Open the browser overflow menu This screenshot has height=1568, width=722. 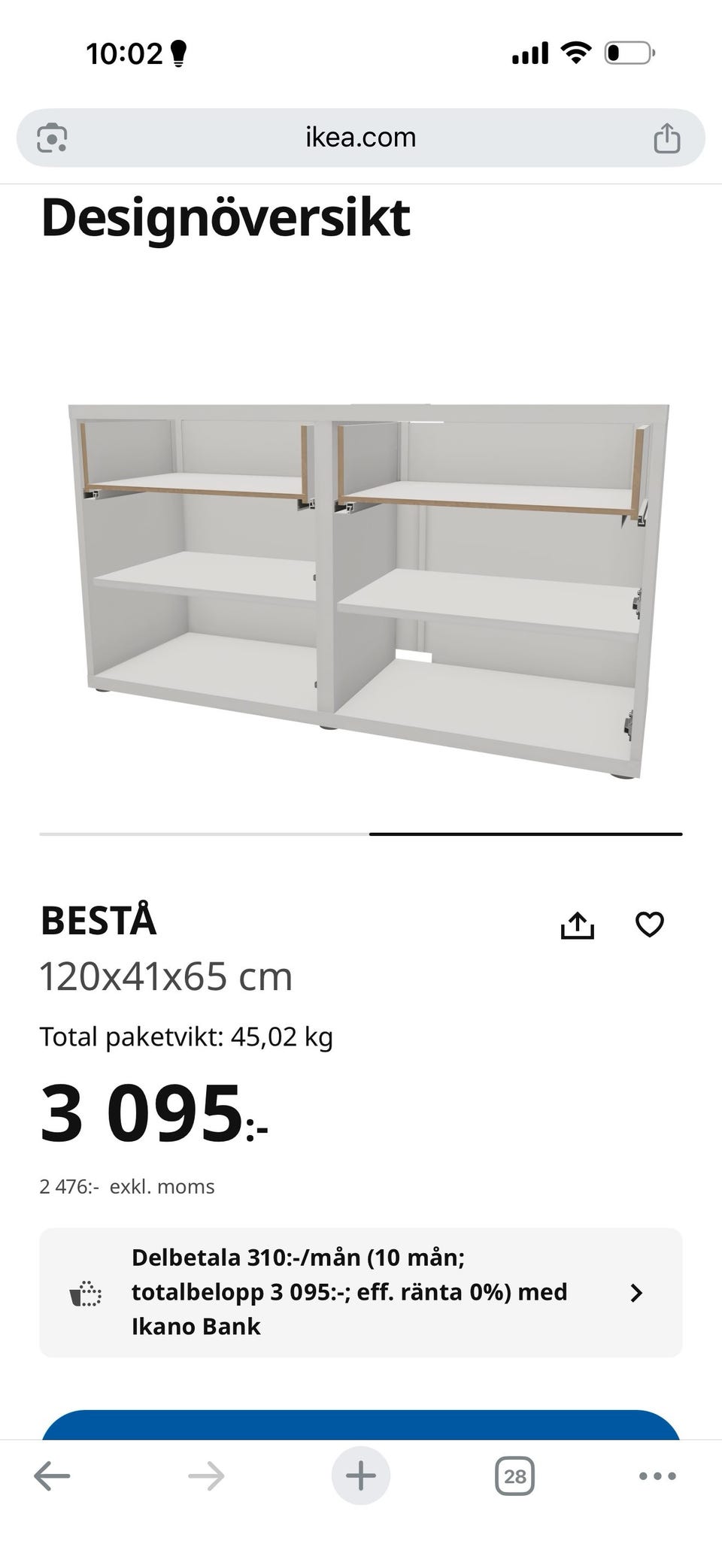coord(657,1476)
